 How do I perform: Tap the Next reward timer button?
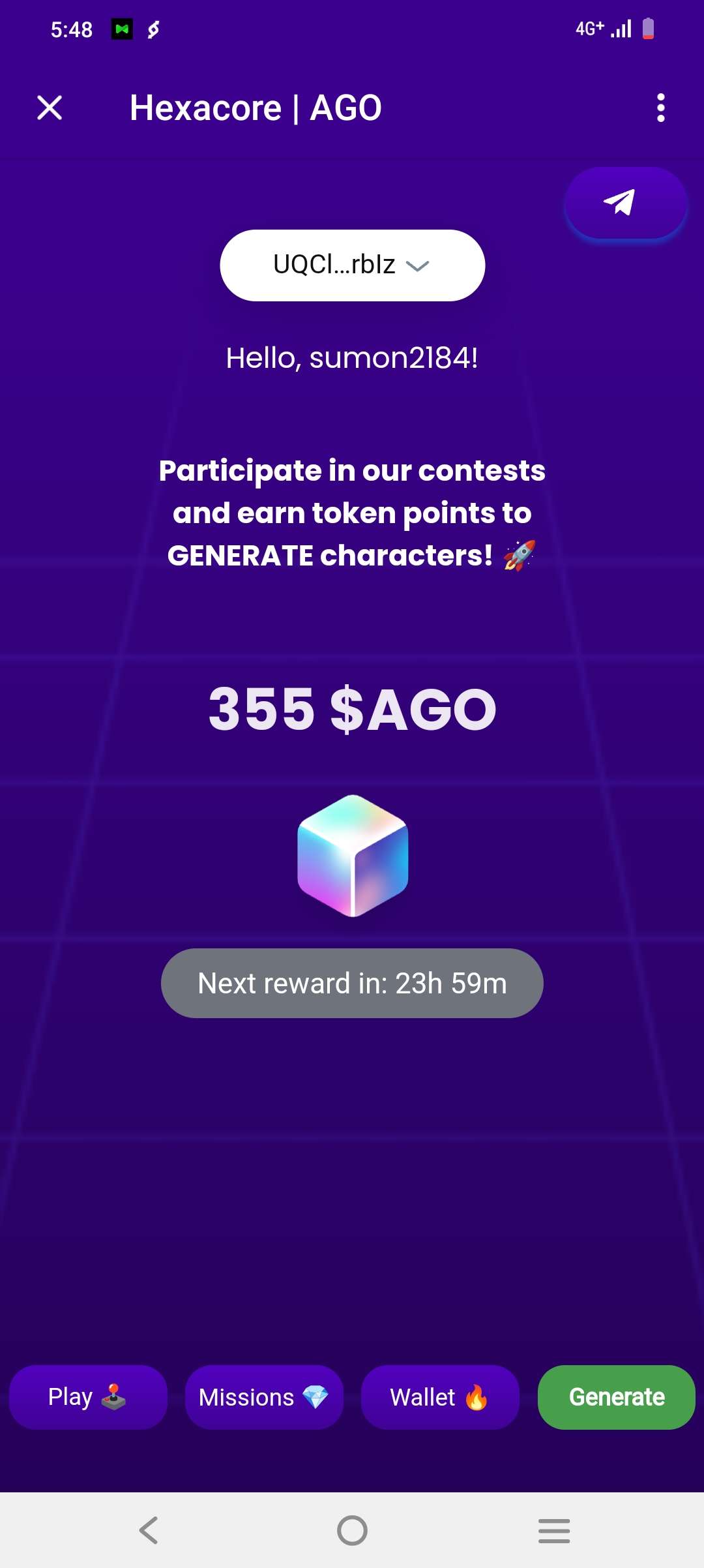352,983
